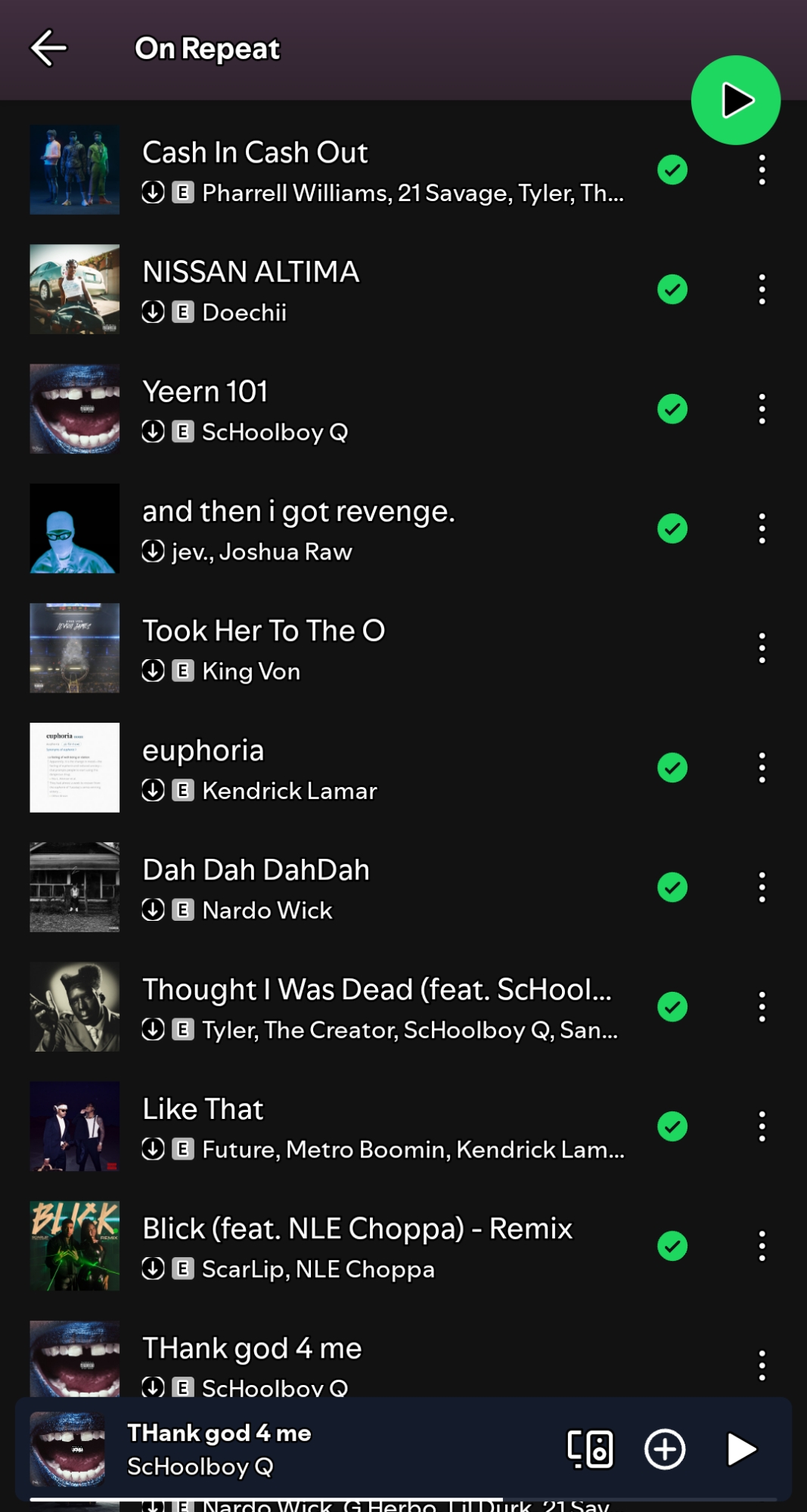
Task: Open the overflow menu for Took Her To The O
Action: coord(762,648)
